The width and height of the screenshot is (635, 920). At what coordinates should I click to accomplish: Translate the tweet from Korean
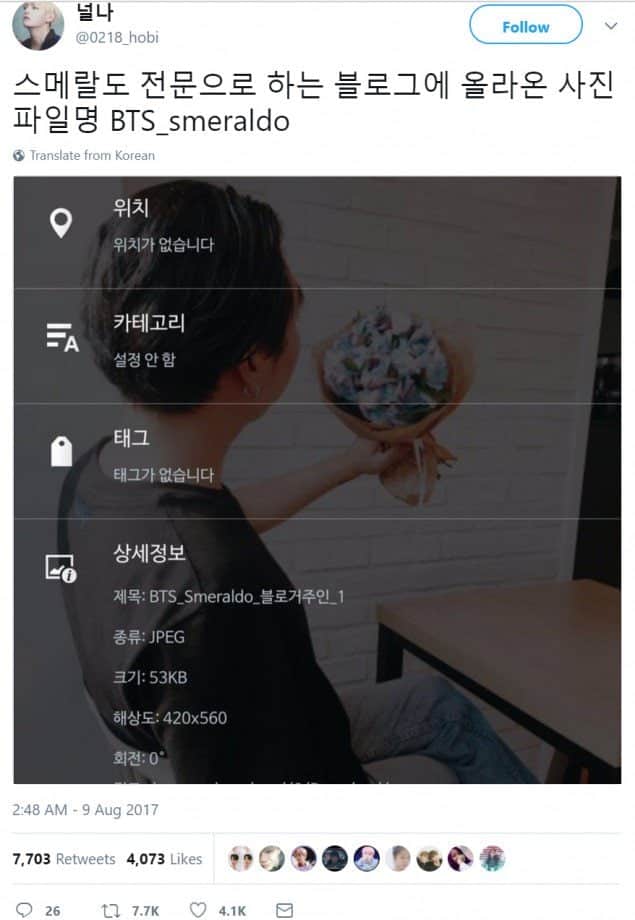point(91,155)
